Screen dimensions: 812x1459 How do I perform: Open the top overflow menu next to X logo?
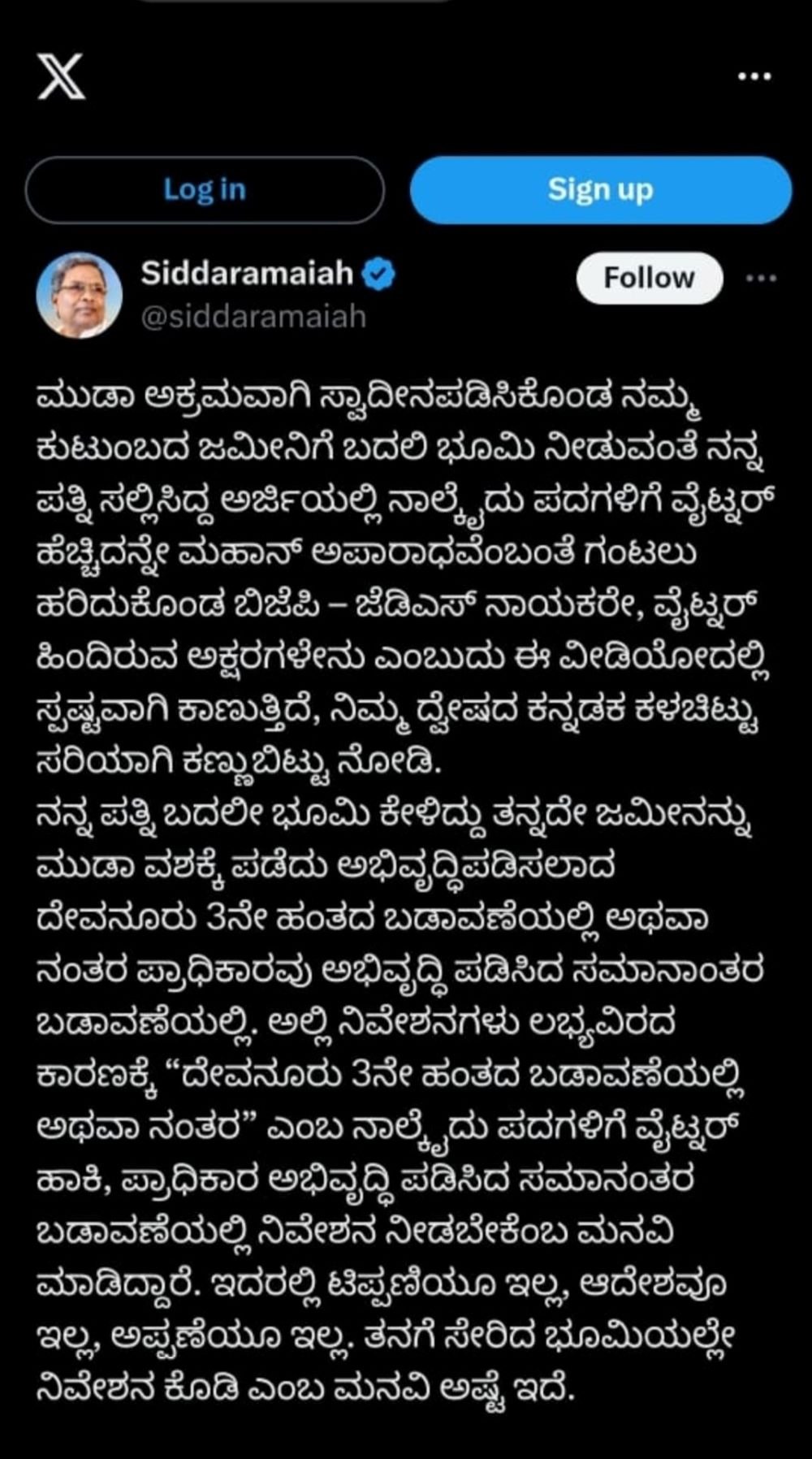pos(754,76)
